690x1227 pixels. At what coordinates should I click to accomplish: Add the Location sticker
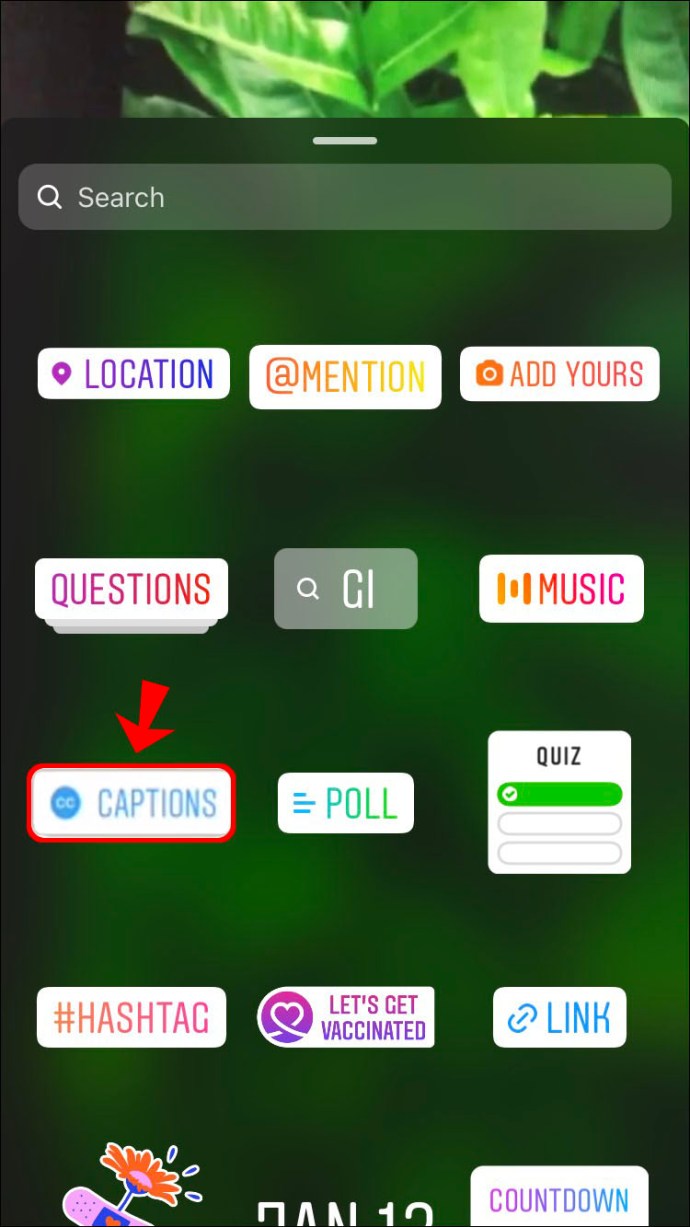pyautogui.click(x=134, y=374)
